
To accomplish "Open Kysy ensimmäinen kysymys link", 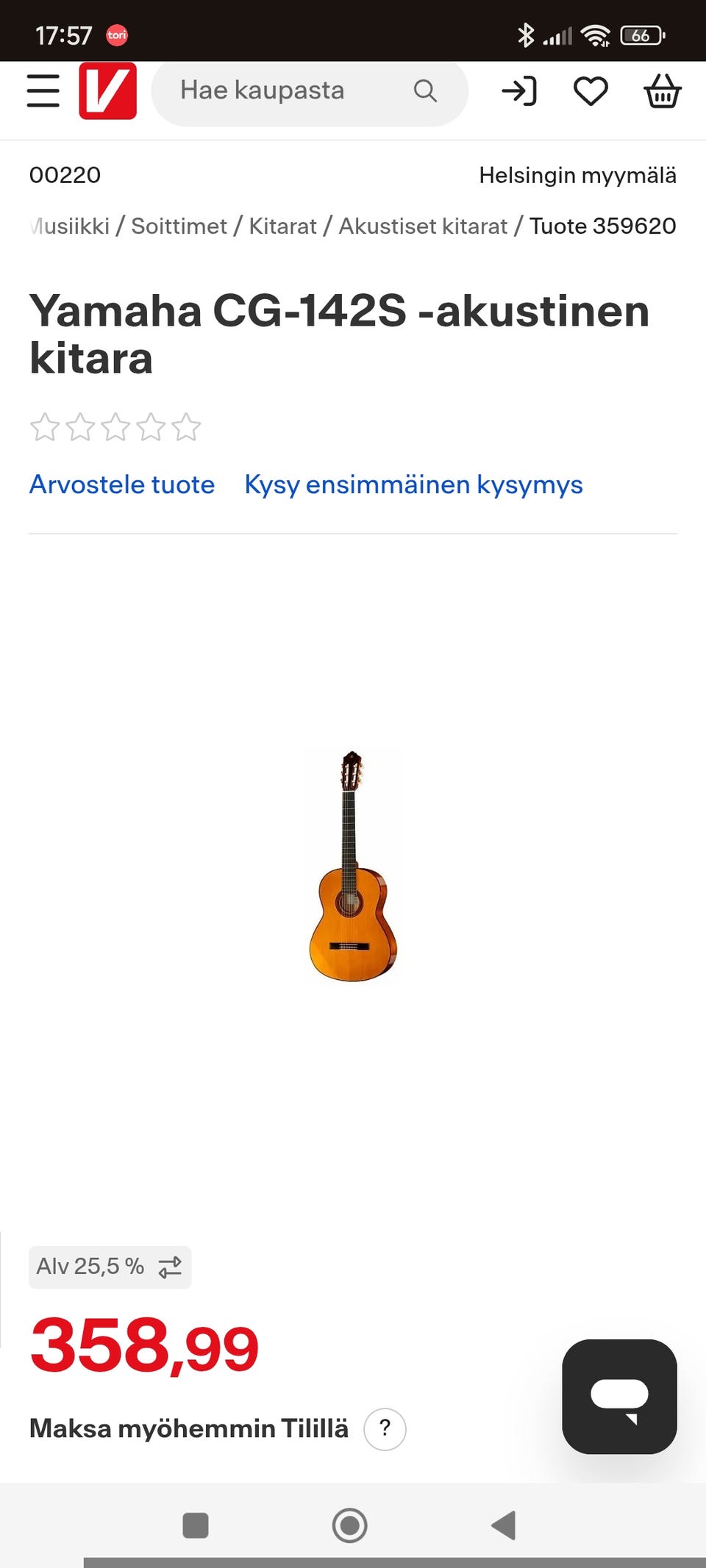I will (x=413, y=484).
